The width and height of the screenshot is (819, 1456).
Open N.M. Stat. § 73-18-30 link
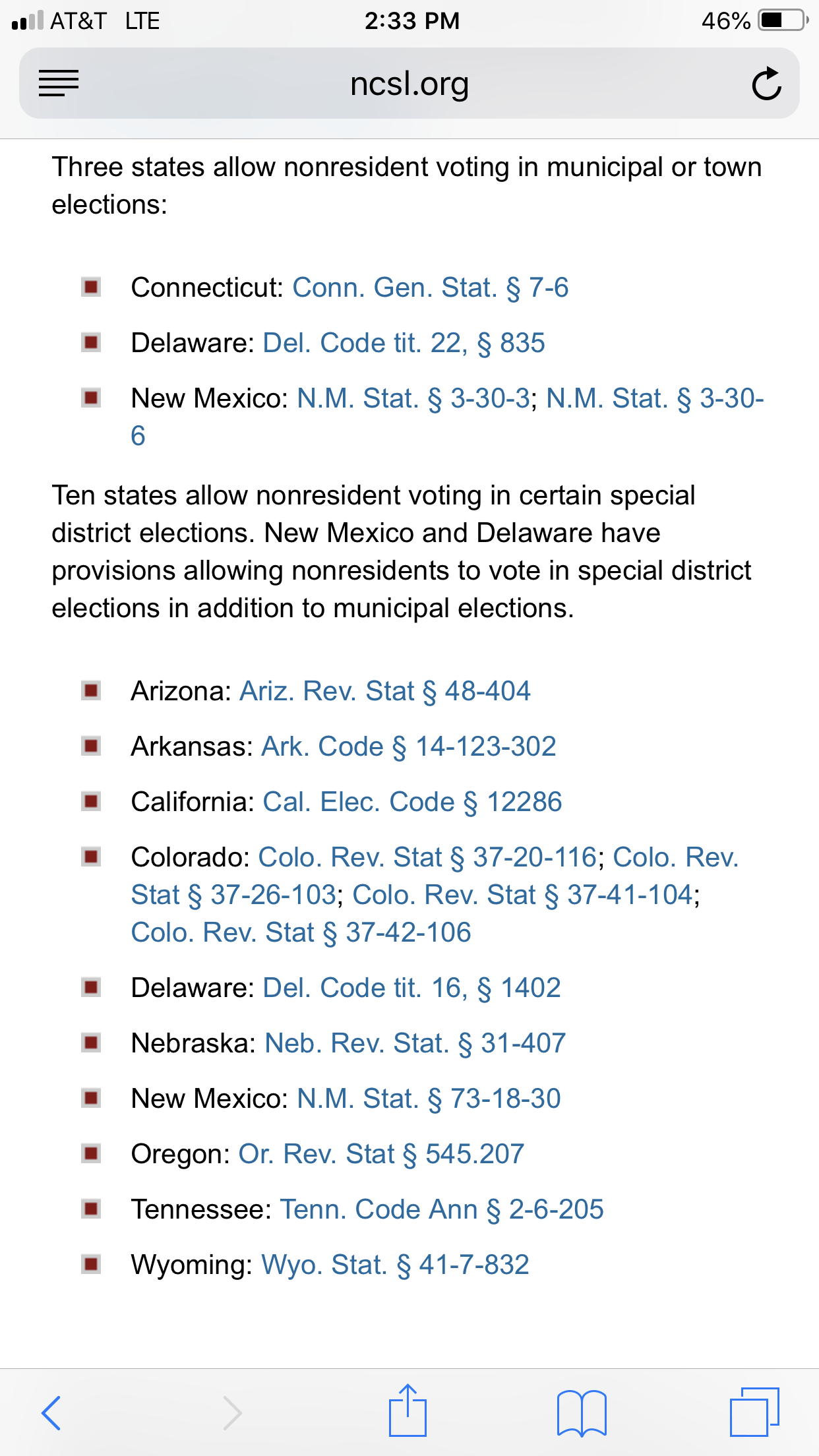(x=429, y=1099)
